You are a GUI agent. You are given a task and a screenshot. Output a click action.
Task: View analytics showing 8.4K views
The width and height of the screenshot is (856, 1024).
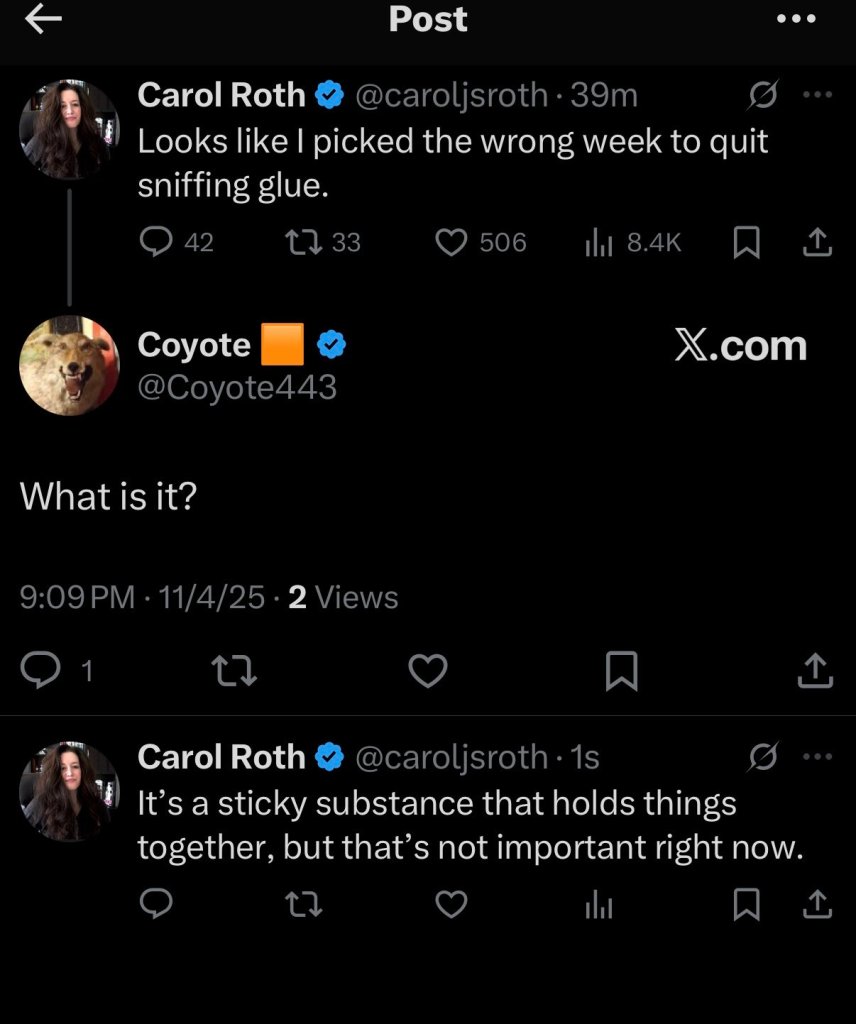coord(598,242)
